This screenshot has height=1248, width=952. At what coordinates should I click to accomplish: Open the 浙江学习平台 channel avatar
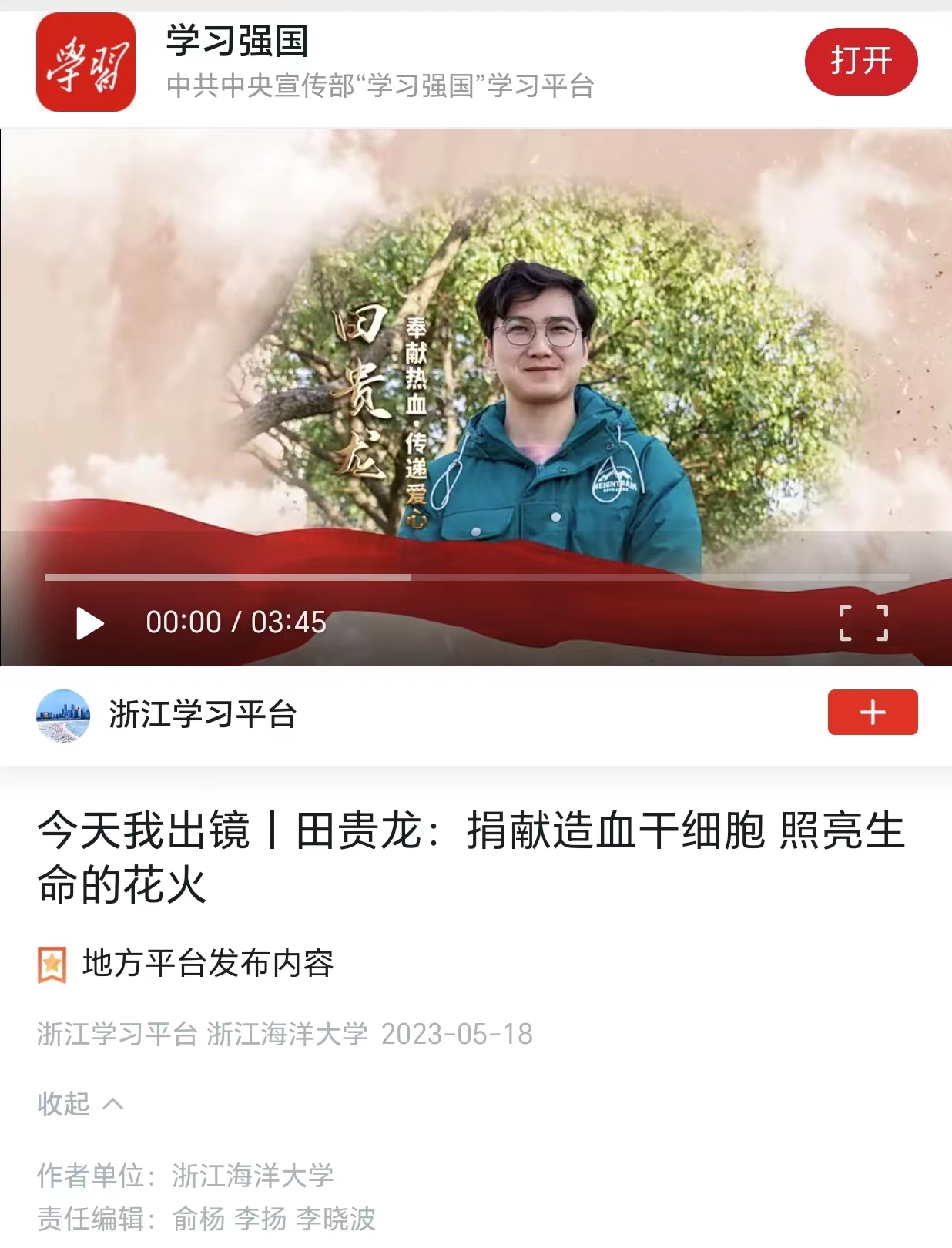[63, 716]
